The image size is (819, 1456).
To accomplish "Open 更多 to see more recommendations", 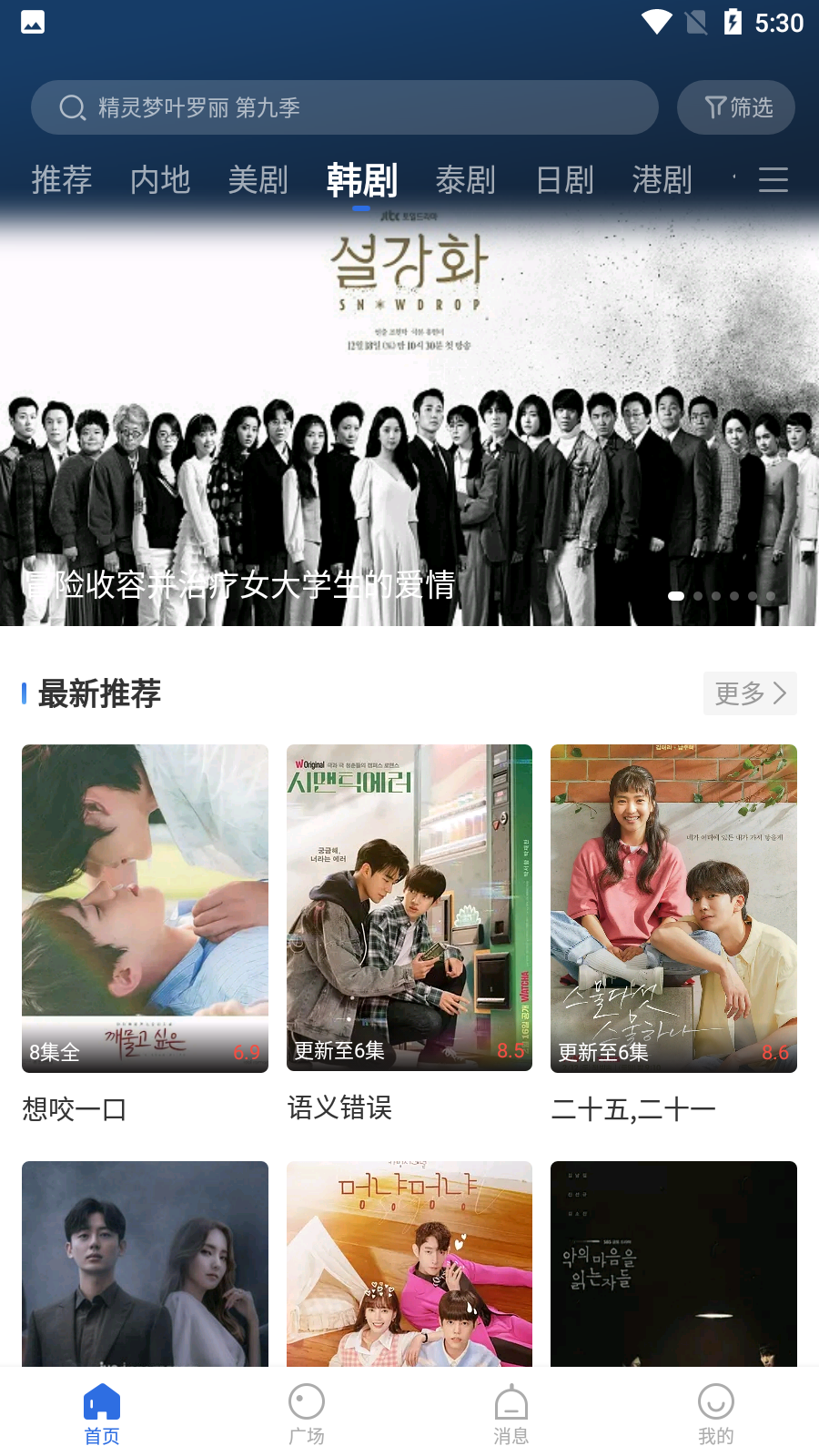I will (749, 693).
